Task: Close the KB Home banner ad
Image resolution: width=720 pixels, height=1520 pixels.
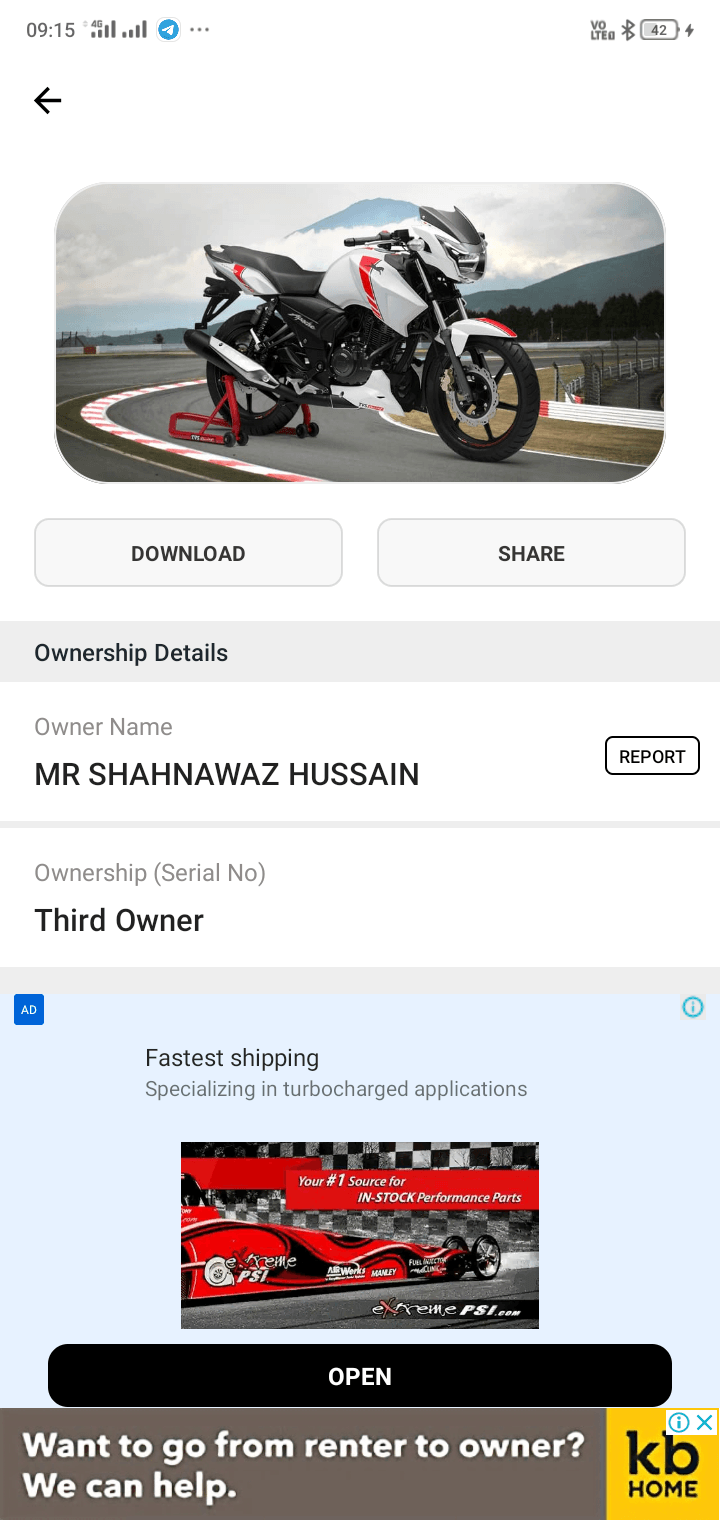Action: tap(706, 1422)
